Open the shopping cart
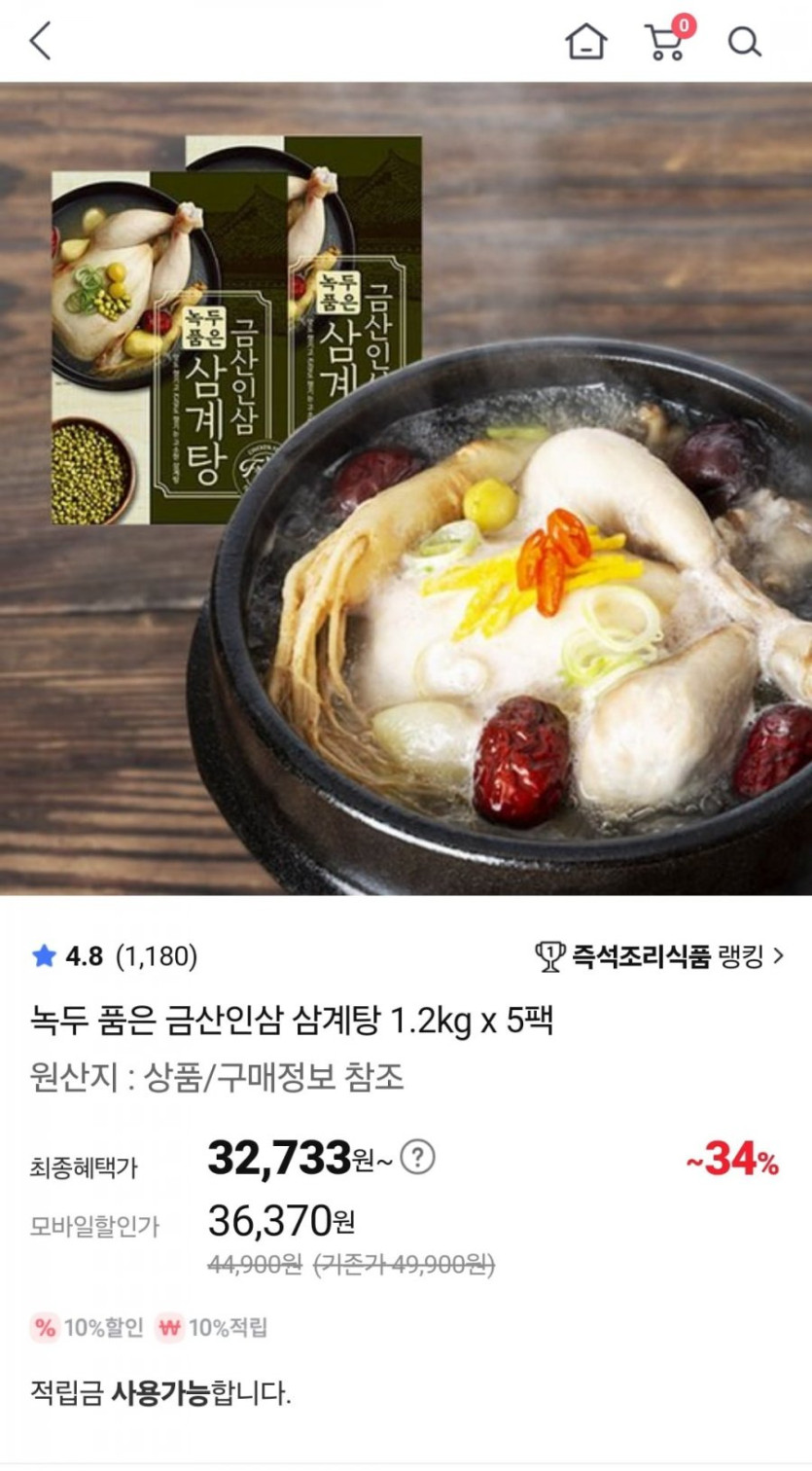Screen dimensions: 812x1471 (x=669, y=39)
